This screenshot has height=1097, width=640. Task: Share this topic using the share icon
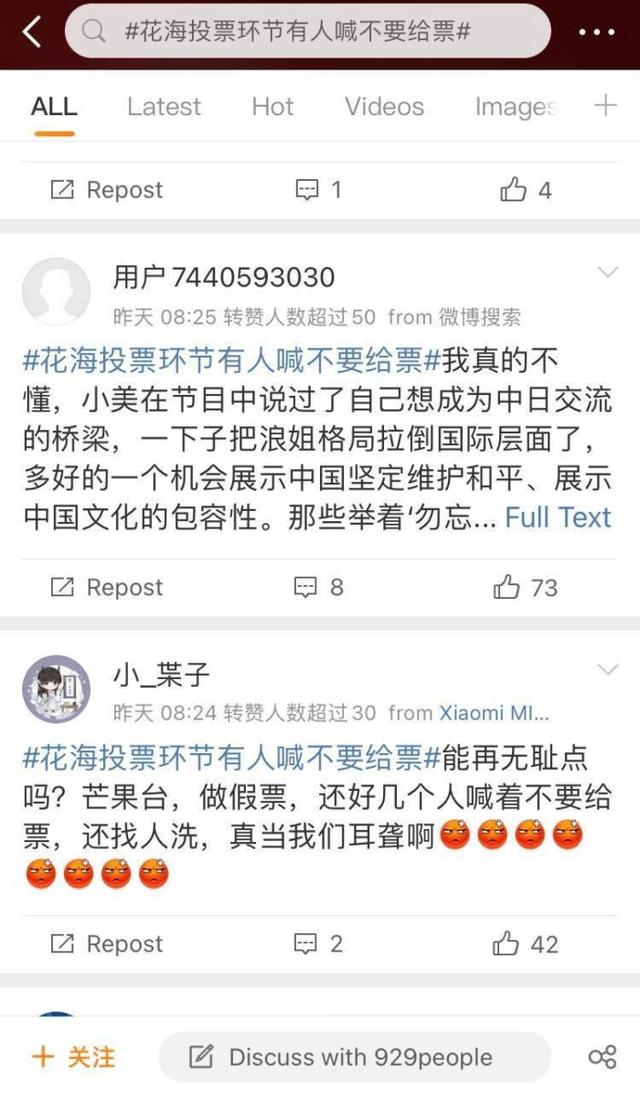(x=602, y=1057)
